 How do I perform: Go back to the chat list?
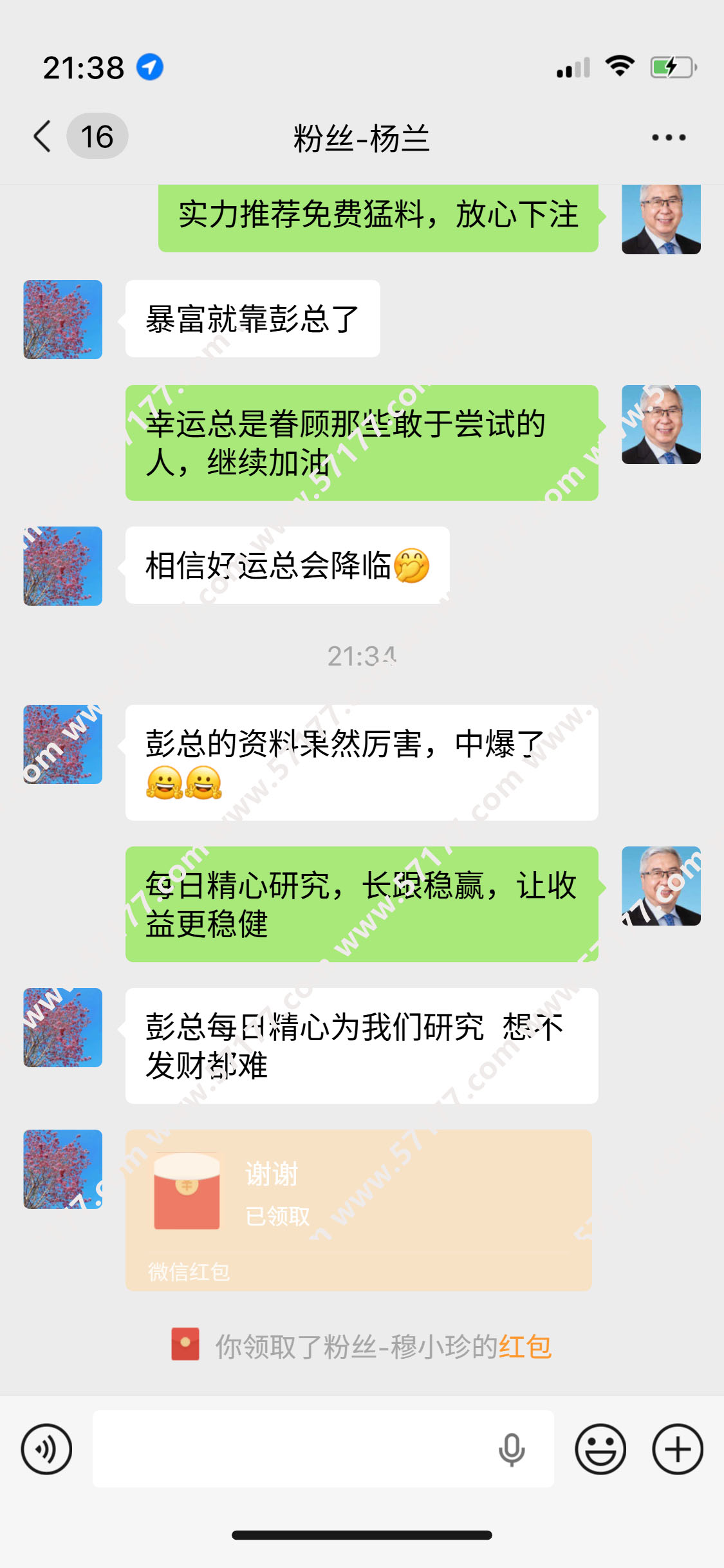[x=42, y=136]
